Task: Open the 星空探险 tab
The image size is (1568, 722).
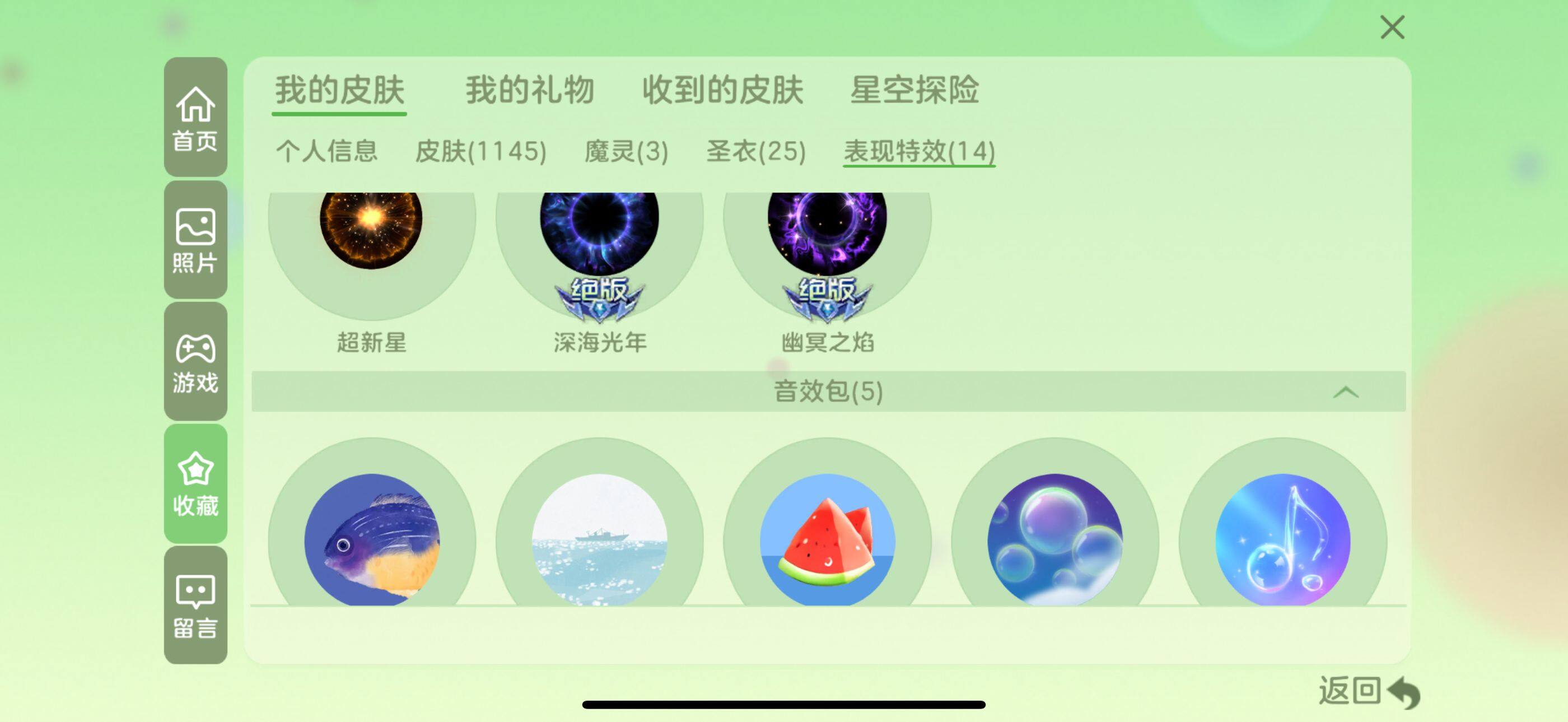Action: 914,90
